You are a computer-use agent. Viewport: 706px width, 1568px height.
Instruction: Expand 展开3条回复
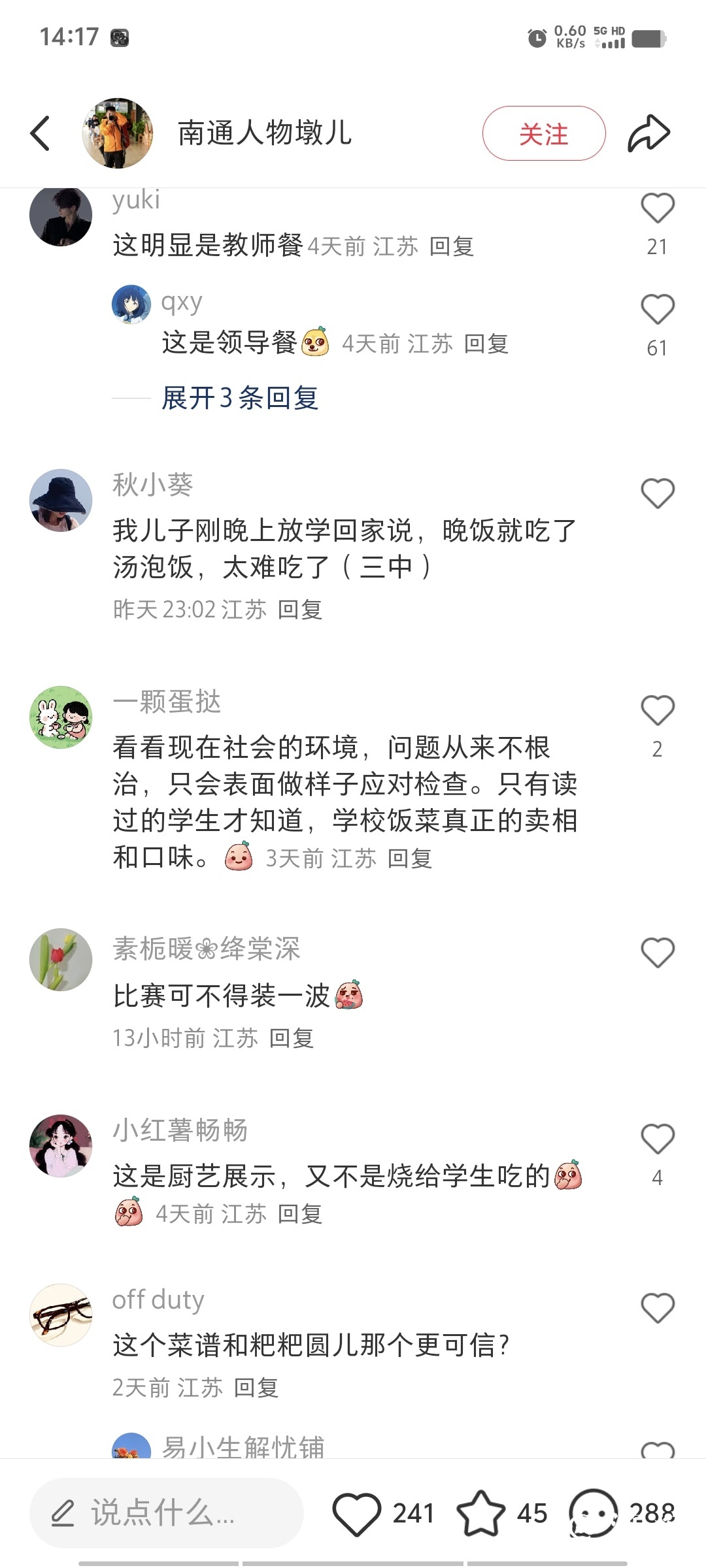[240, 398]
